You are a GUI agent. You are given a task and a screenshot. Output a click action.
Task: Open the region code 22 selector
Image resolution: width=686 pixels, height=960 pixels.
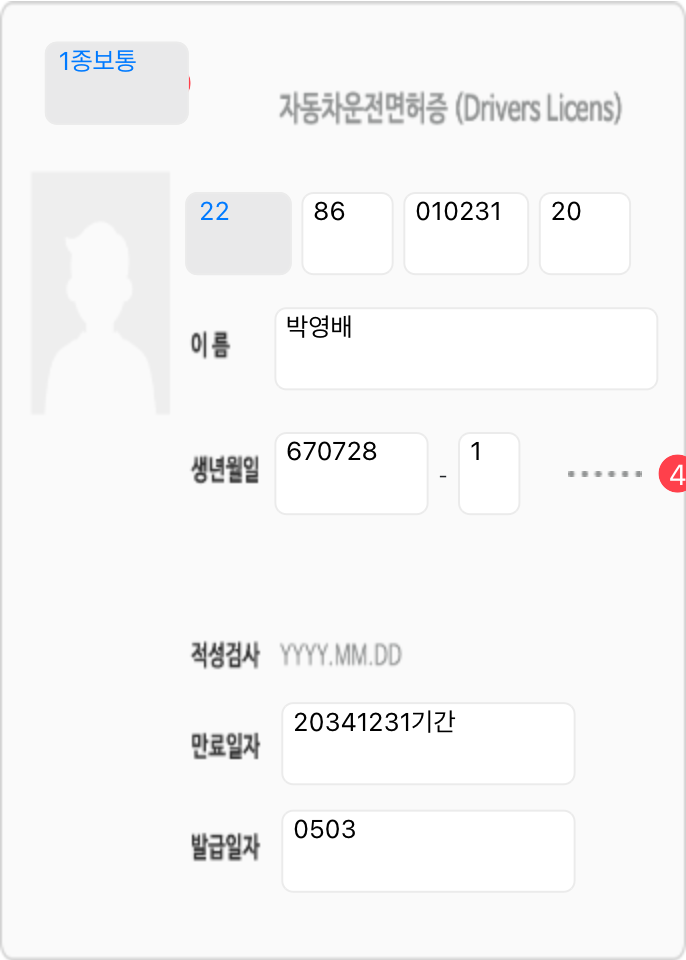tap(238, 233)
